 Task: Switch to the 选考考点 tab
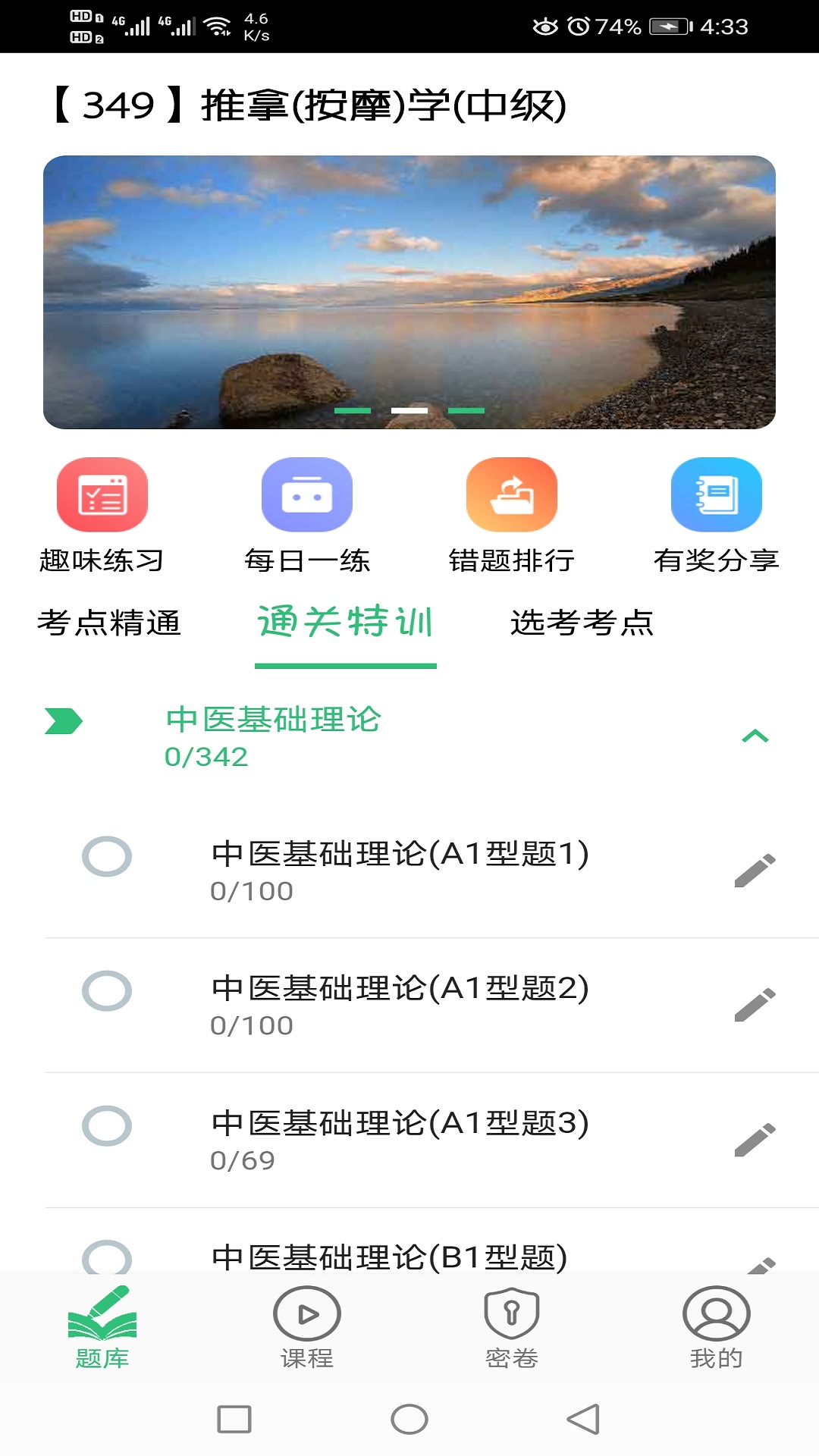coord(584,623)
